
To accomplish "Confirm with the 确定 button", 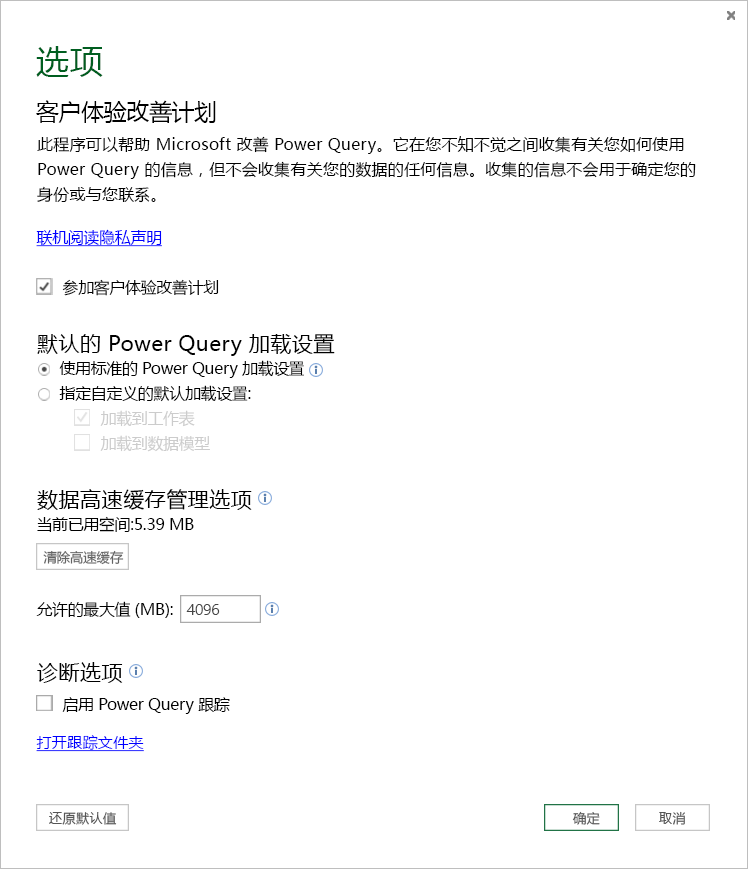I will coord(581,817).
